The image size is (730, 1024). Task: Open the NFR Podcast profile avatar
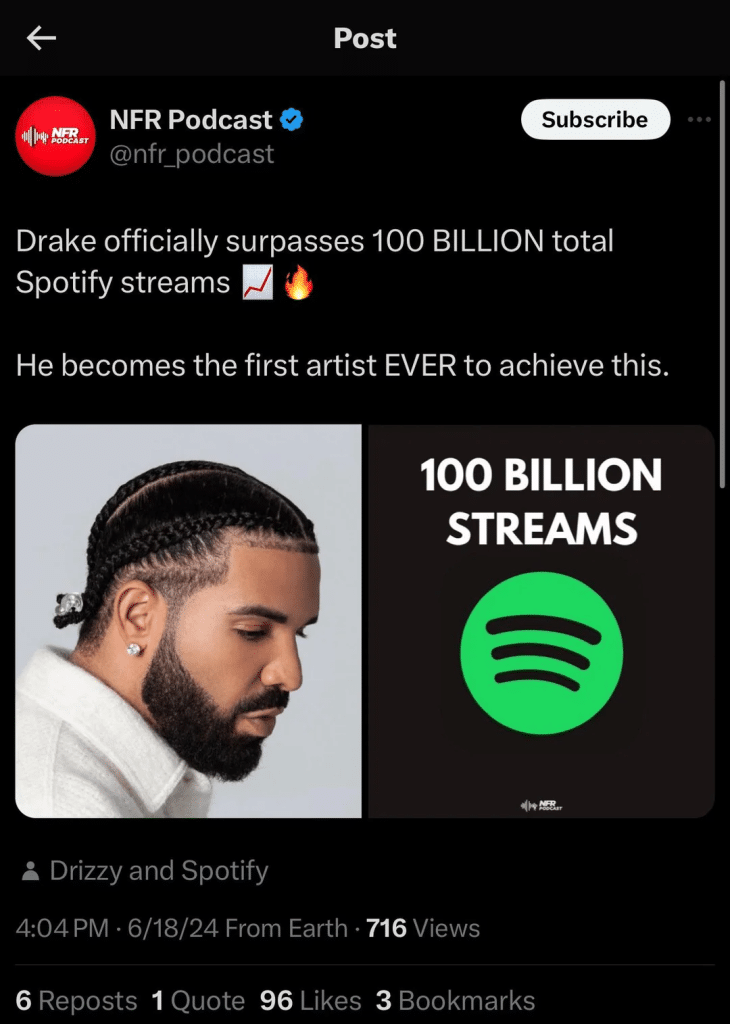54,135
